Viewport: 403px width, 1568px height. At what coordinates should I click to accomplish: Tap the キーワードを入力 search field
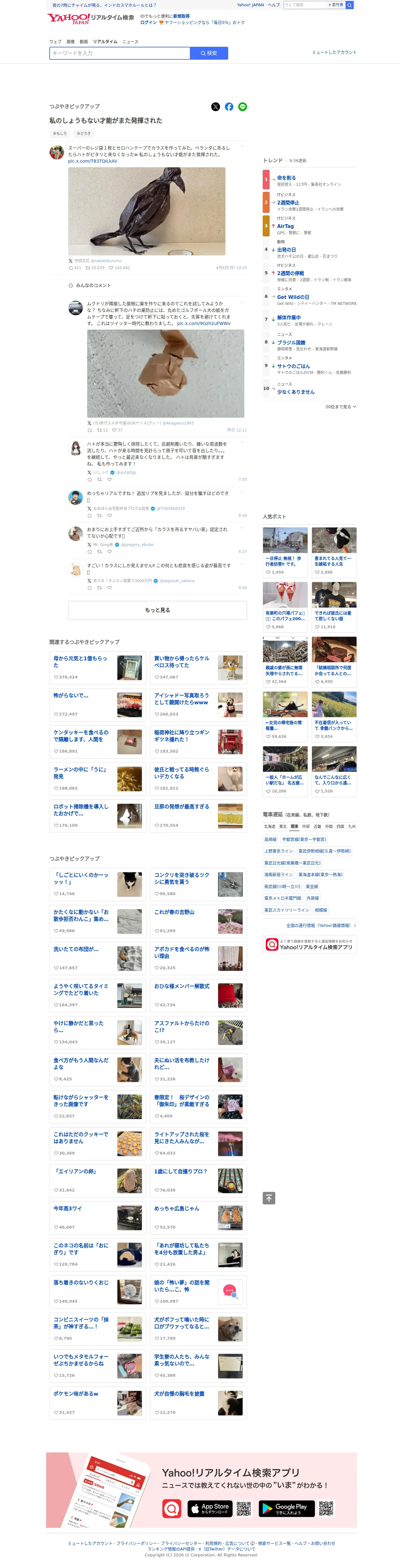tap(121, 54)
